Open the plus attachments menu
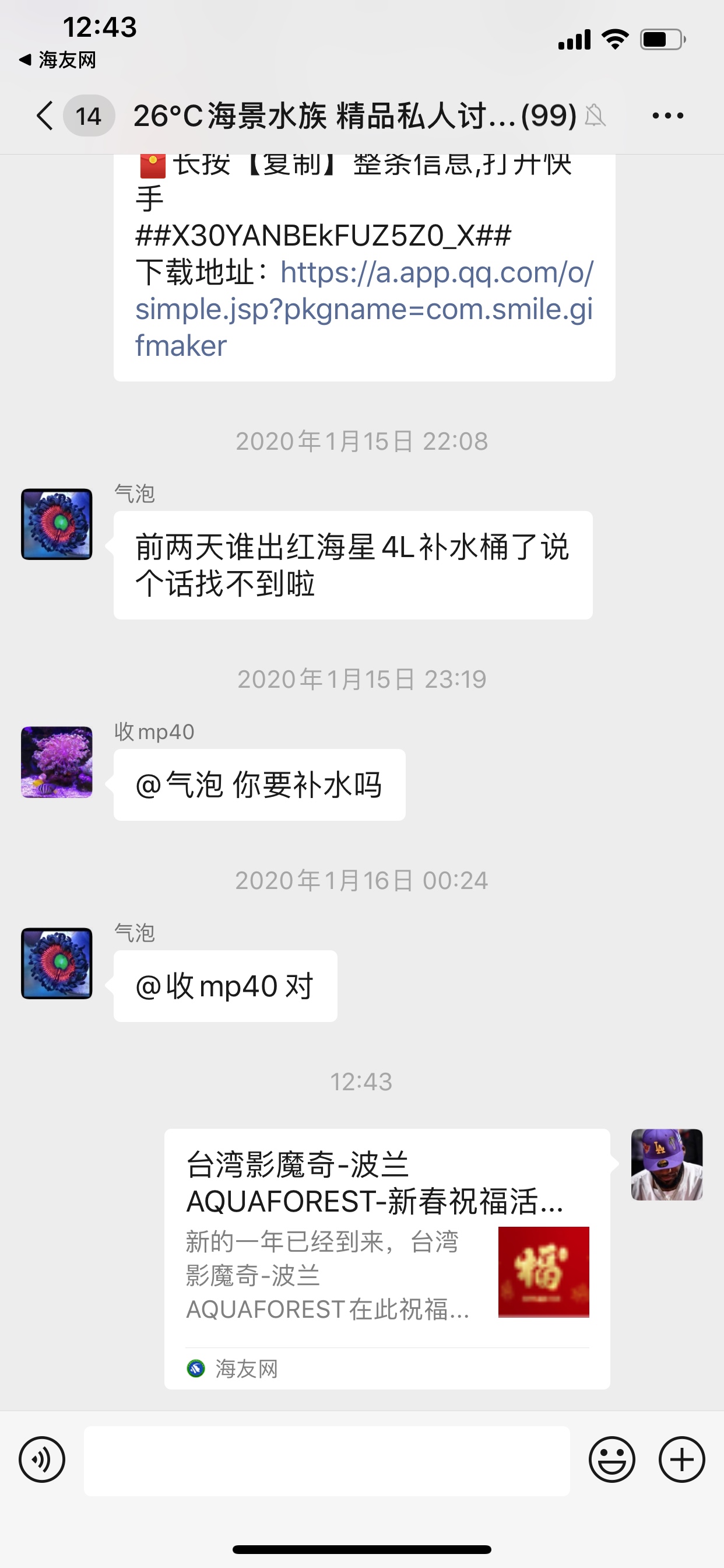Image resolution: width=724 pixels, height=1568 pixels. point(681,1459)
